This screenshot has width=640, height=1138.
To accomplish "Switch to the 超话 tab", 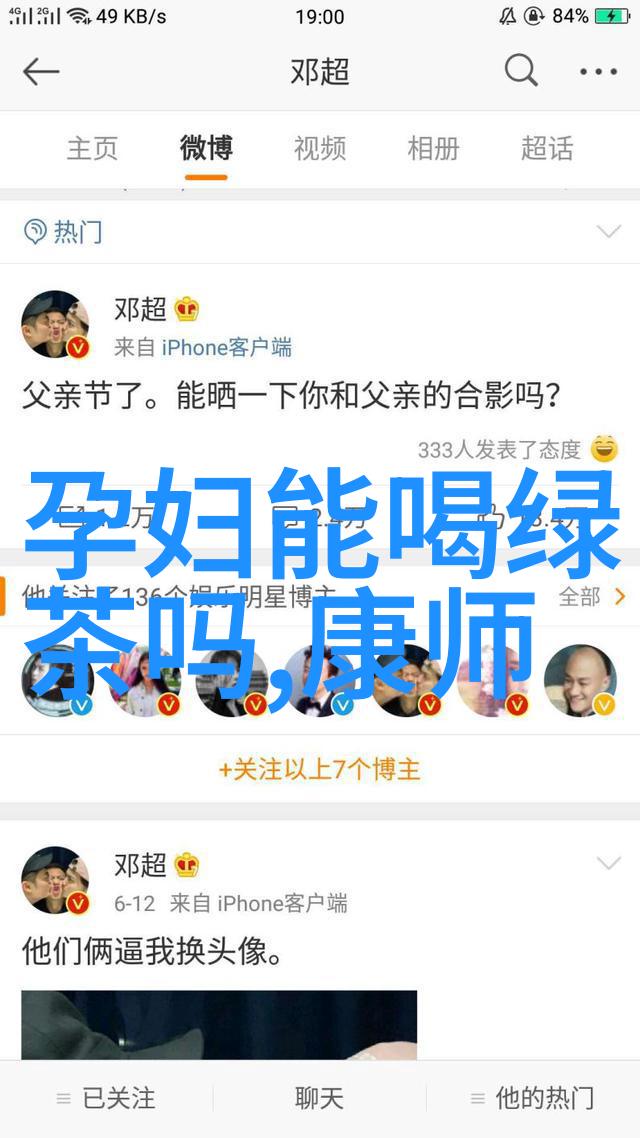I will [x=547, y=149].
